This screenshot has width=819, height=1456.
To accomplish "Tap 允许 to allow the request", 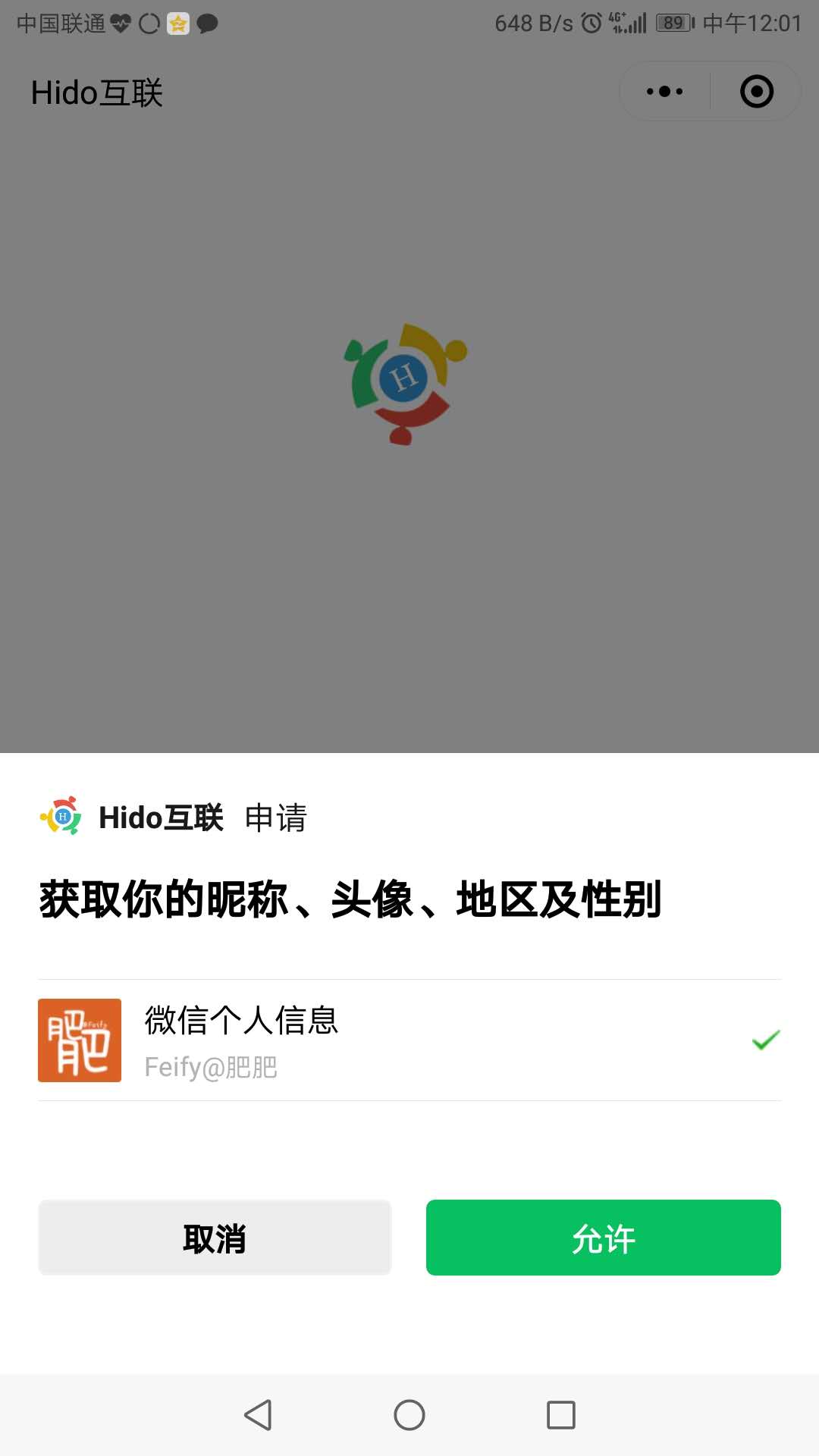I will [603, 1238].
